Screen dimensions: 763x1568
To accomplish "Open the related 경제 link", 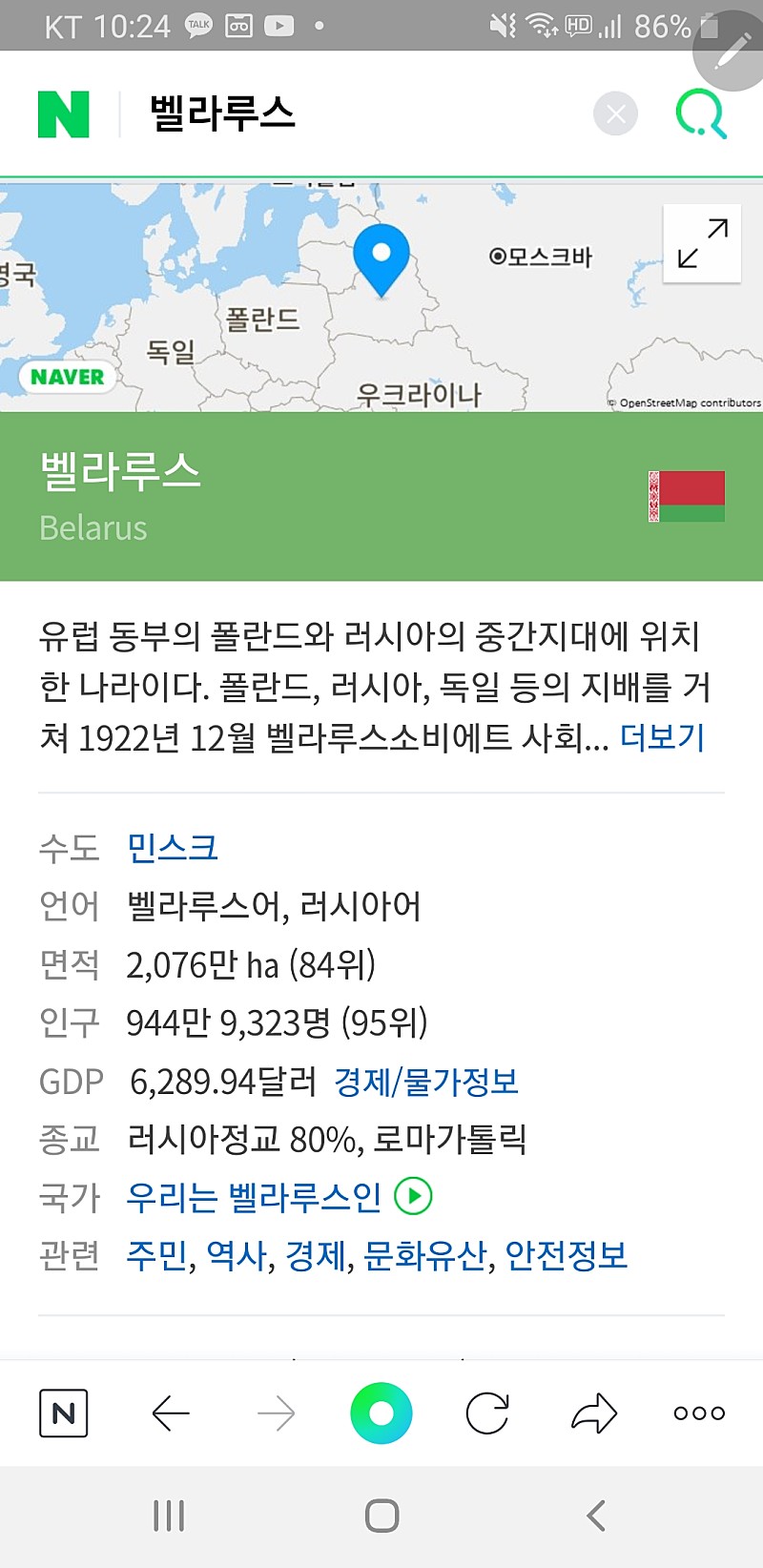I will tap(316, 1255).
